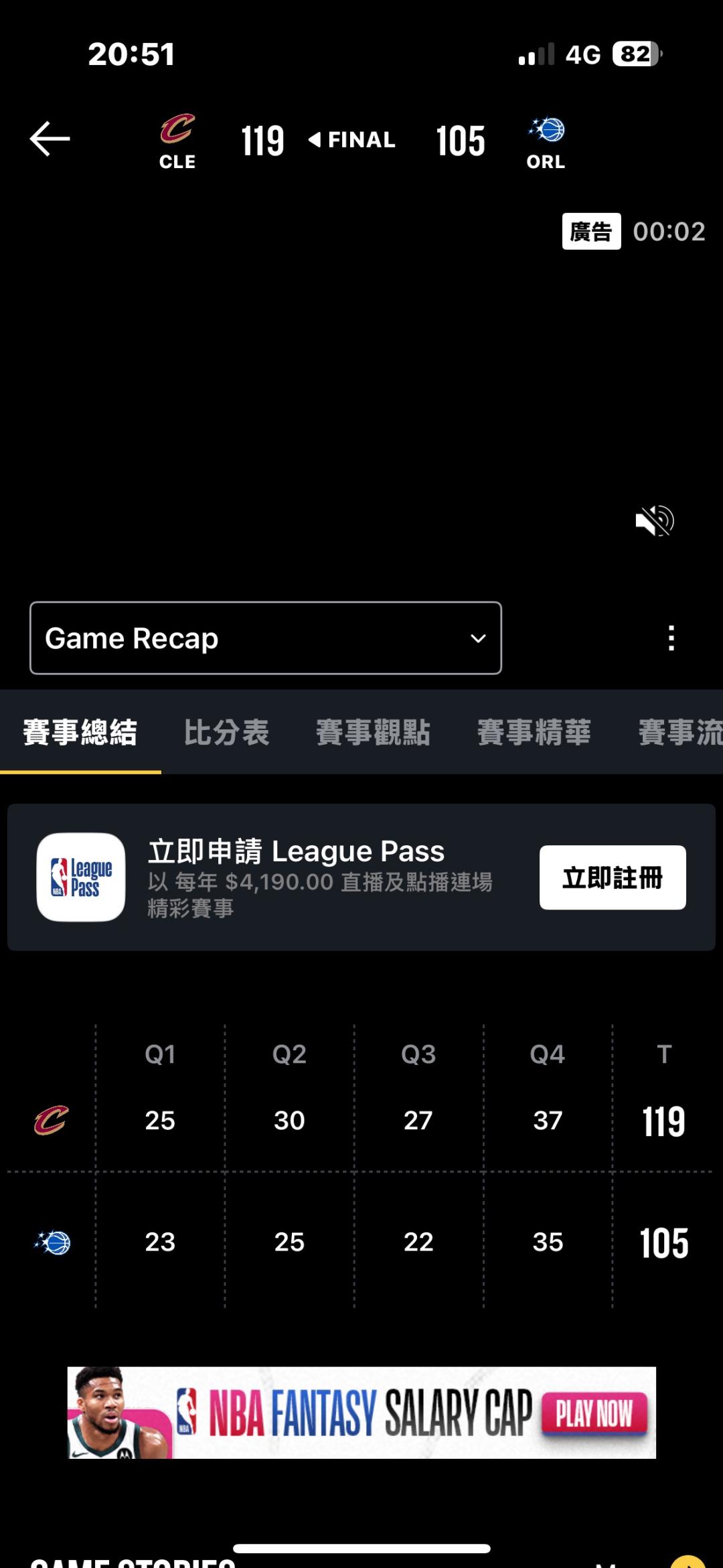Switch to the 比分表 tab
The width and height of the screenshot is (723, 1568).
pyautogui.click(x=226, y=732)
